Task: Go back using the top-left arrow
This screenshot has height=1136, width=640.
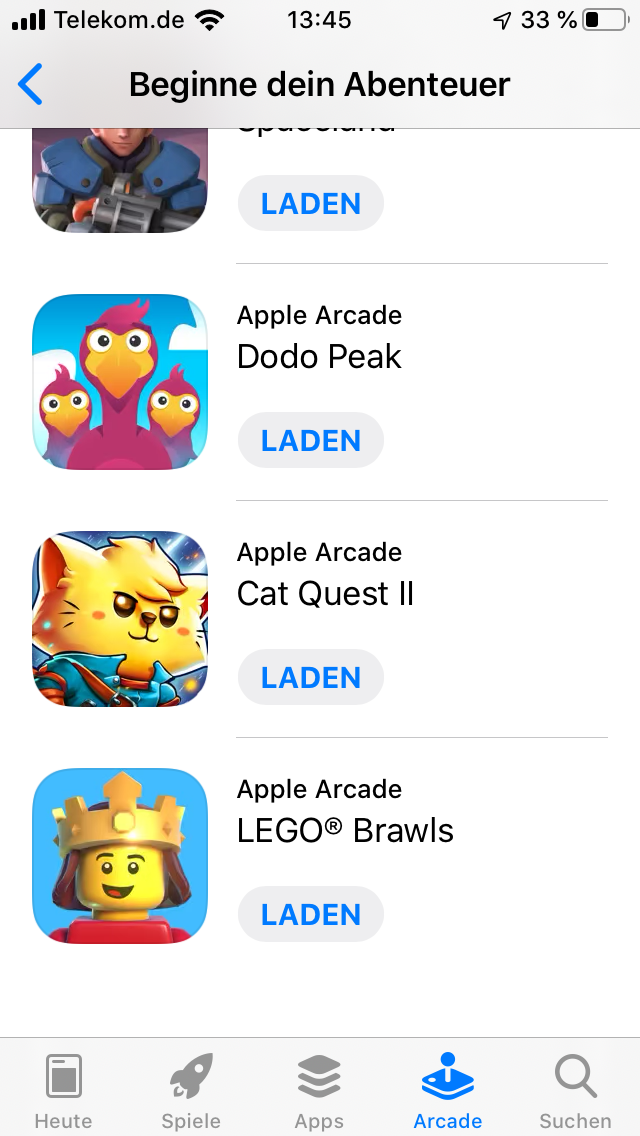Action: coord(31,84)
